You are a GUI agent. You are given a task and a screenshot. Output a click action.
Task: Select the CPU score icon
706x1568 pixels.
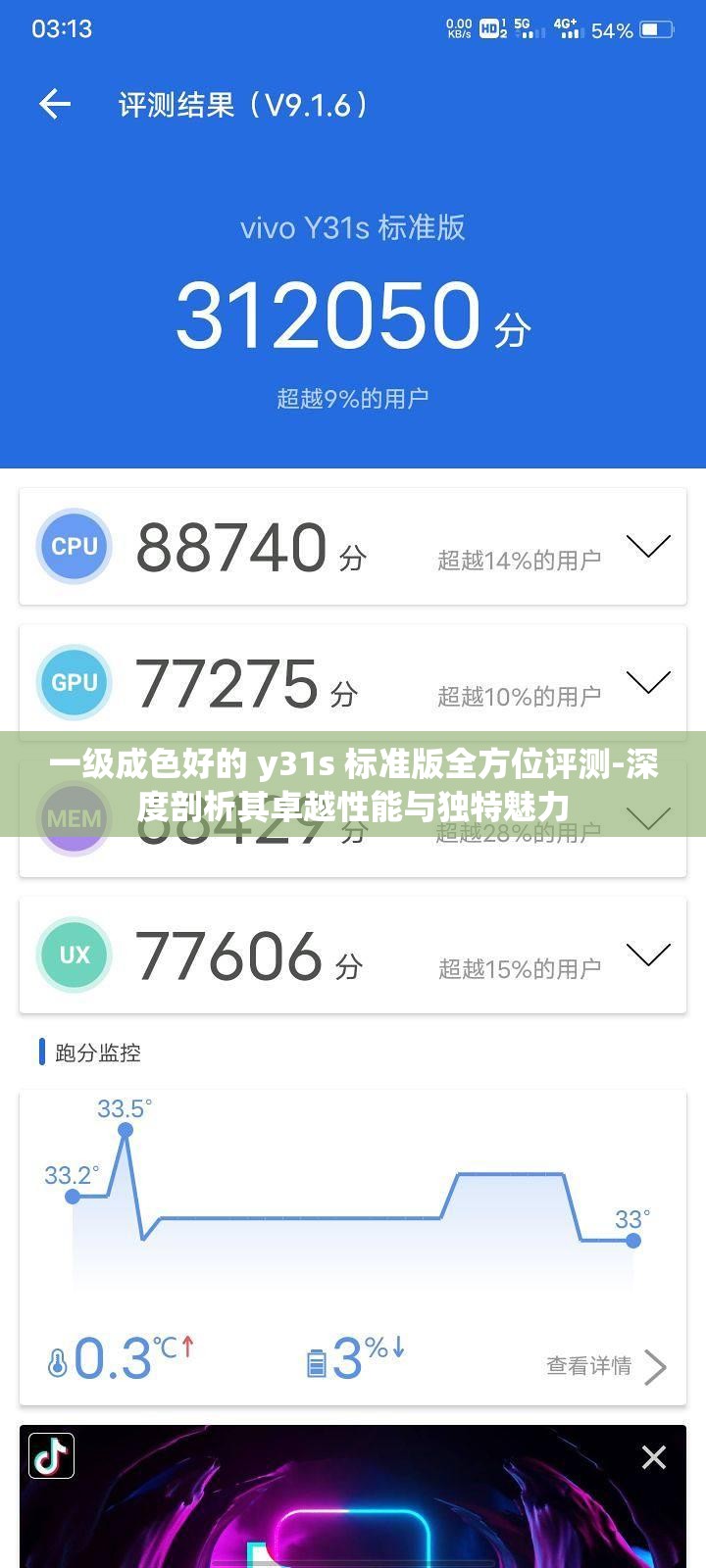pos(74,546)
